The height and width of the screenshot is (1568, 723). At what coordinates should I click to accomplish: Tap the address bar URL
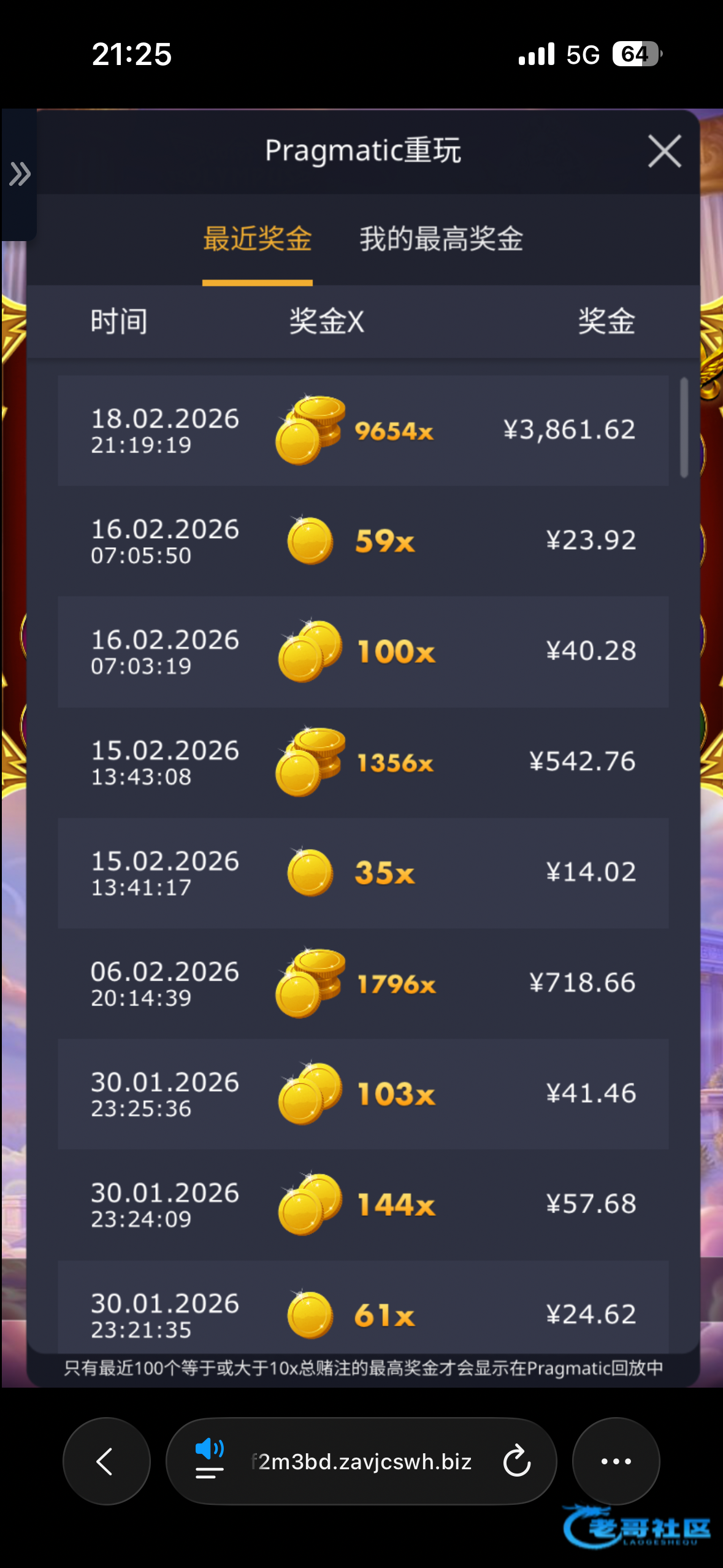pos(362,1462)
